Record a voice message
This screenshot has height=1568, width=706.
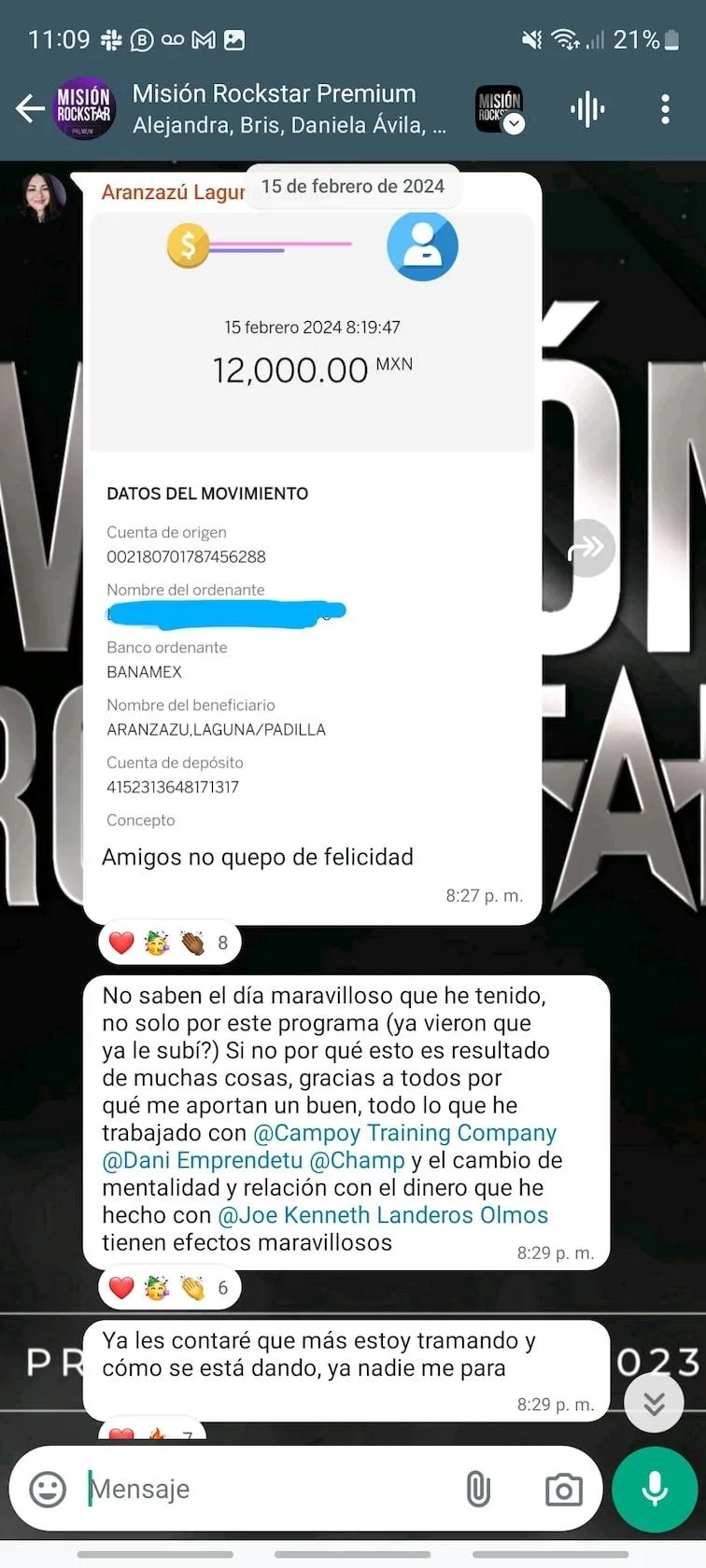655,1489
